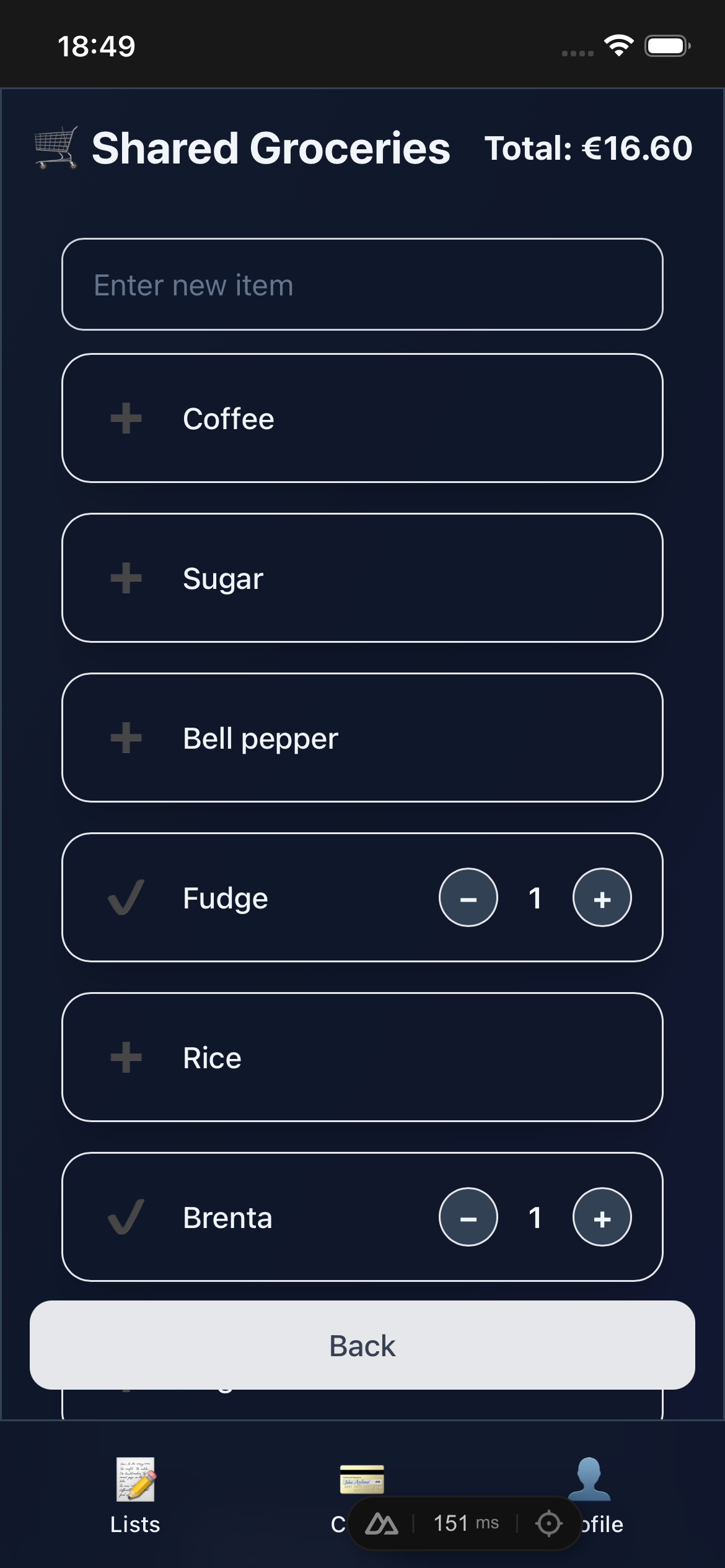Click the target icon in the performance overlay
This screenshot has width=725, height=1568.
pos(548,1522)
